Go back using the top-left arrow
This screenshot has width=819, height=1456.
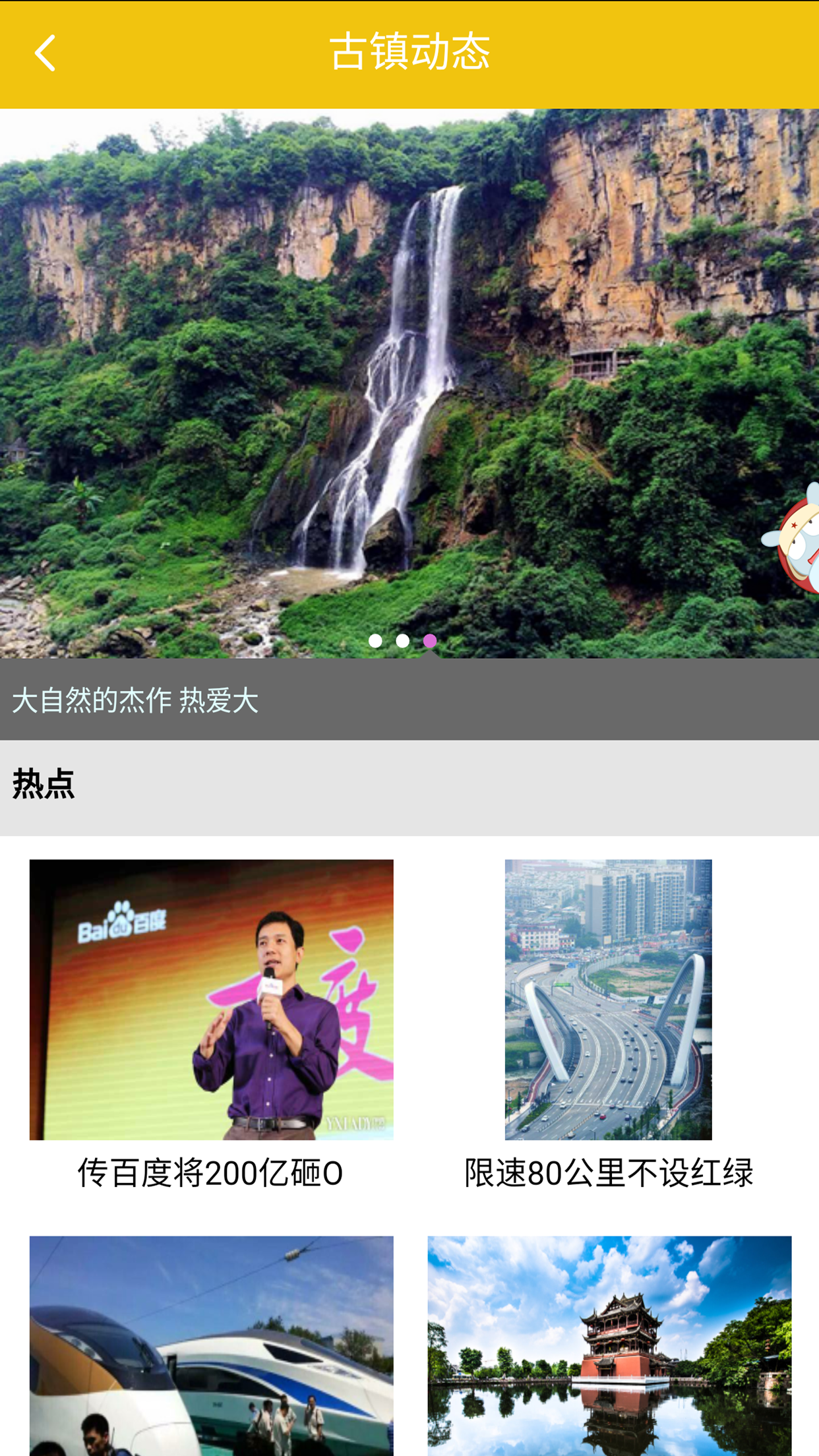[45, 53]
